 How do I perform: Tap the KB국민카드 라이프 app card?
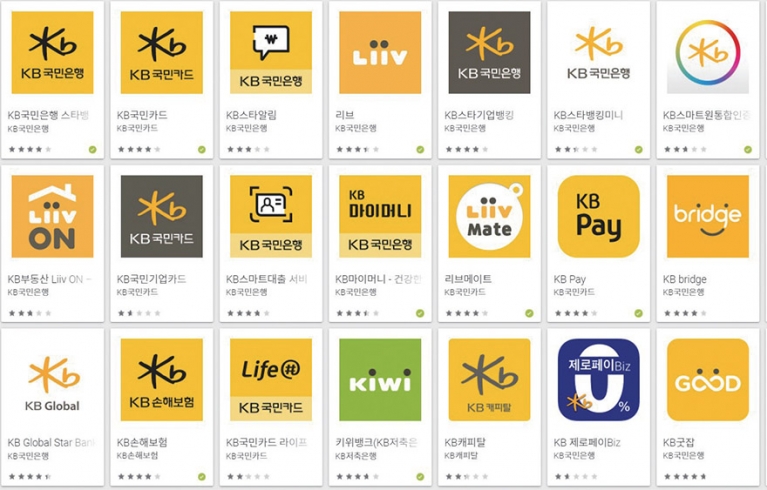[x=270, y=380]
